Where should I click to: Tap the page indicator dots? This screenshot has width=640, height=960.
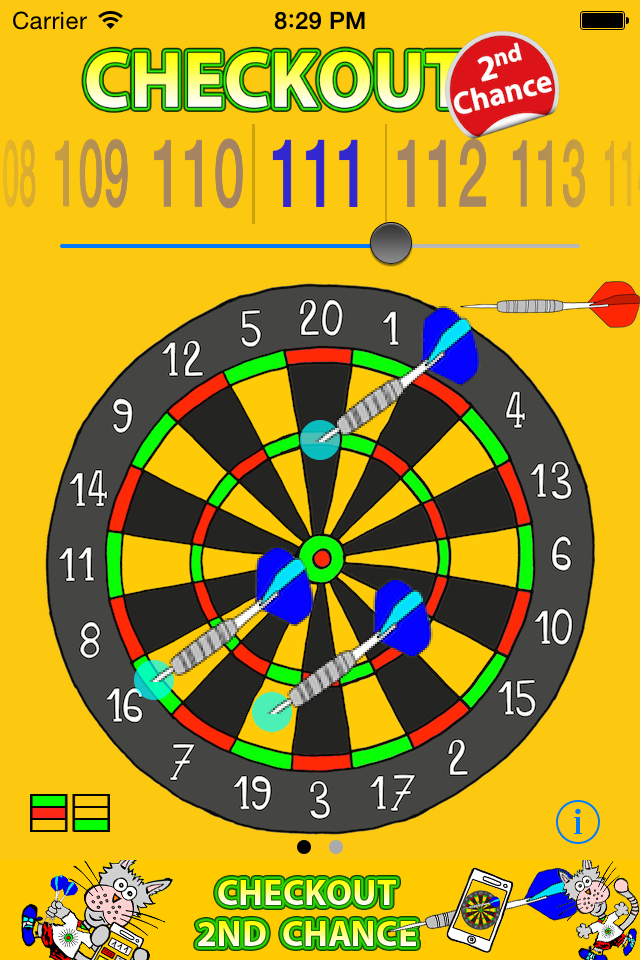click(x=320, y=847)
